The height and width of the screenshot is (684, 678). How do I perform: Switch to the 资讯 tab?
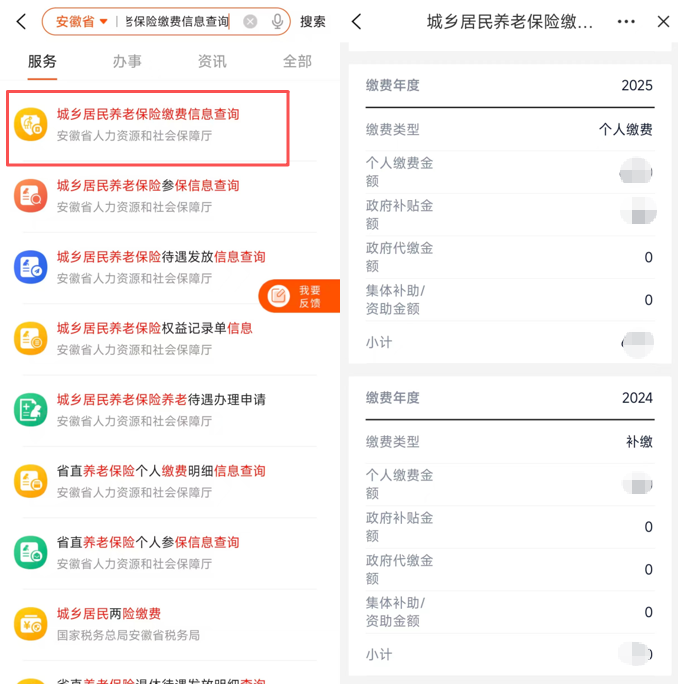[x=212, y=61]
